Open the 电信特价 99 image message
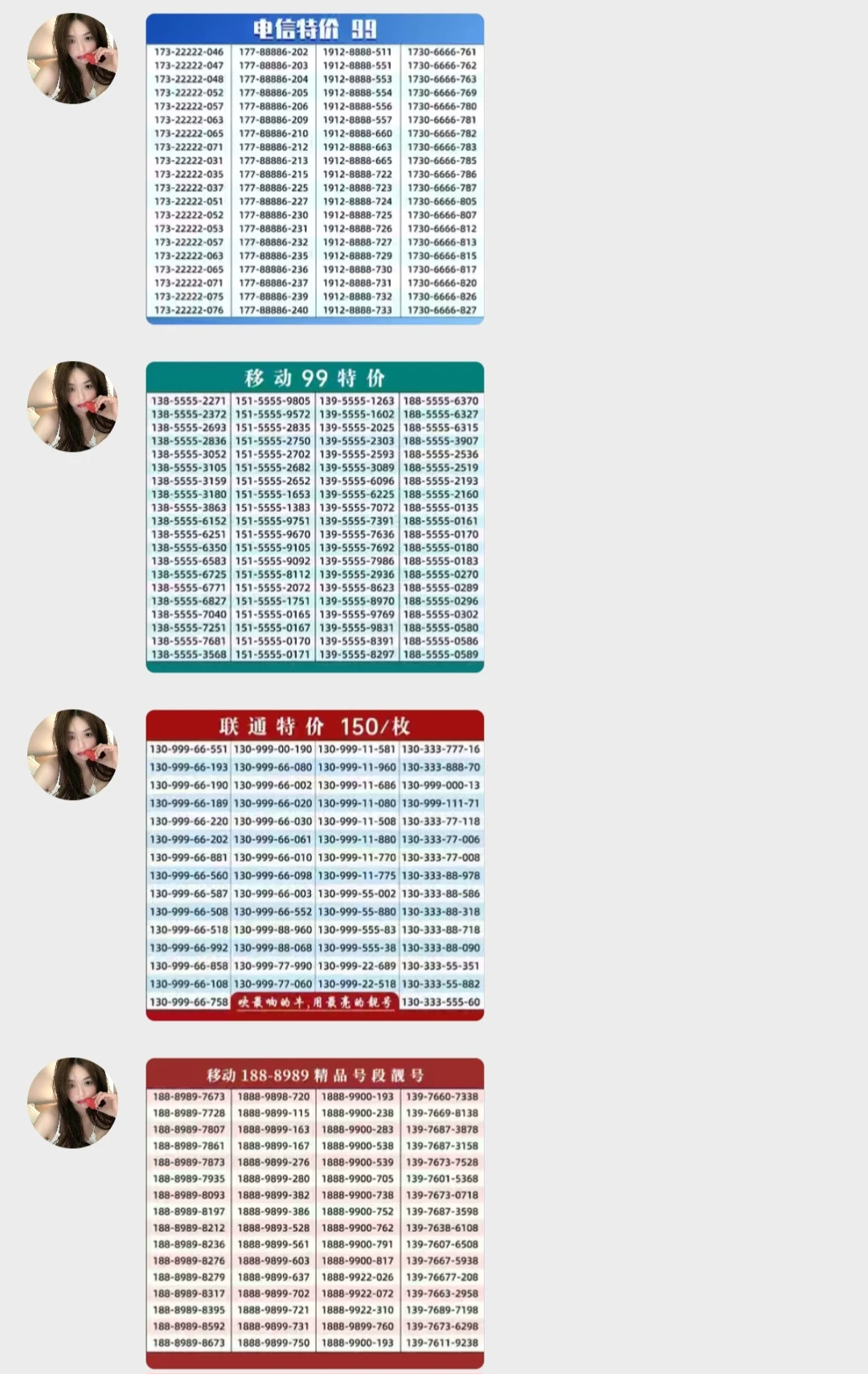The image size is (868, 1374). (x=315, y=169)
